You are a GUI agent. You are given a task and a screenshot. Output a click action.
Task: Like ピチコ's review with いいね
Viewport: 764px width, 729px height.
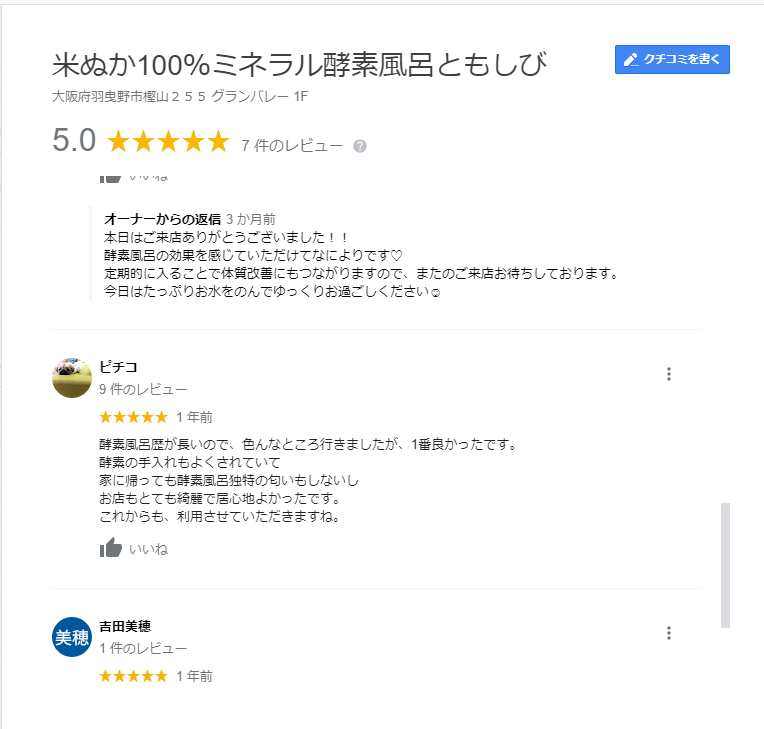pos(133,548)
